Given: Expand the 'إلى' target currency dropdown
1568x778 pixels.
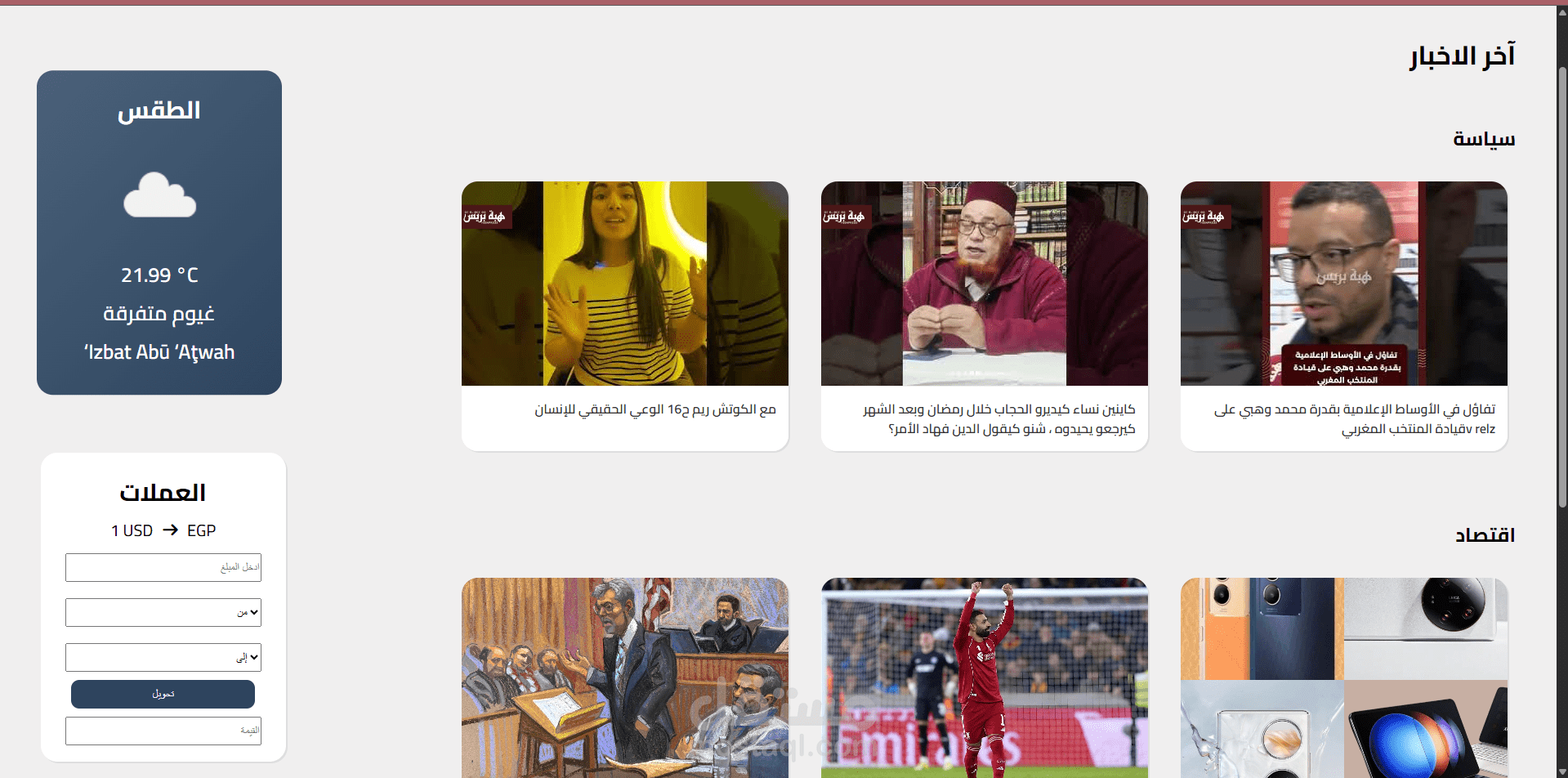Looking at the screenshot, I should pyautogui.click(x=163, y=657).
